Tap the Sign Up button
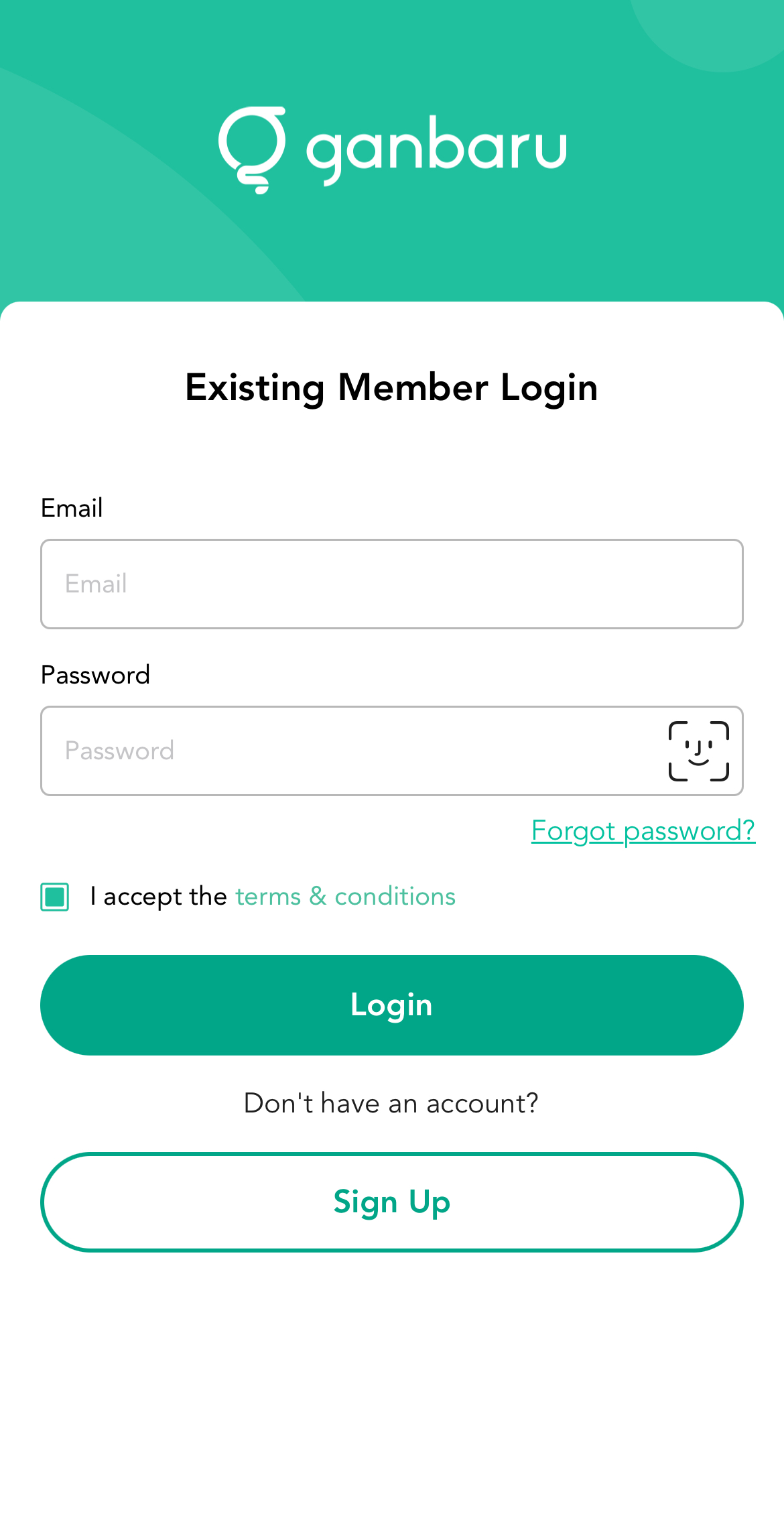784x1534 pixels. pos(391,1202)
